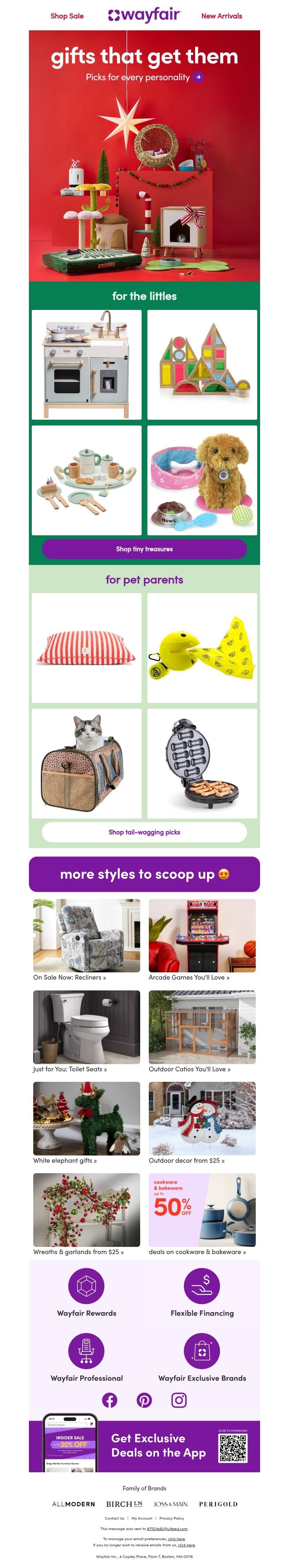The image size is (289, 1568).
Task: Open the Shop Sale link
Action: pos(67,16)
